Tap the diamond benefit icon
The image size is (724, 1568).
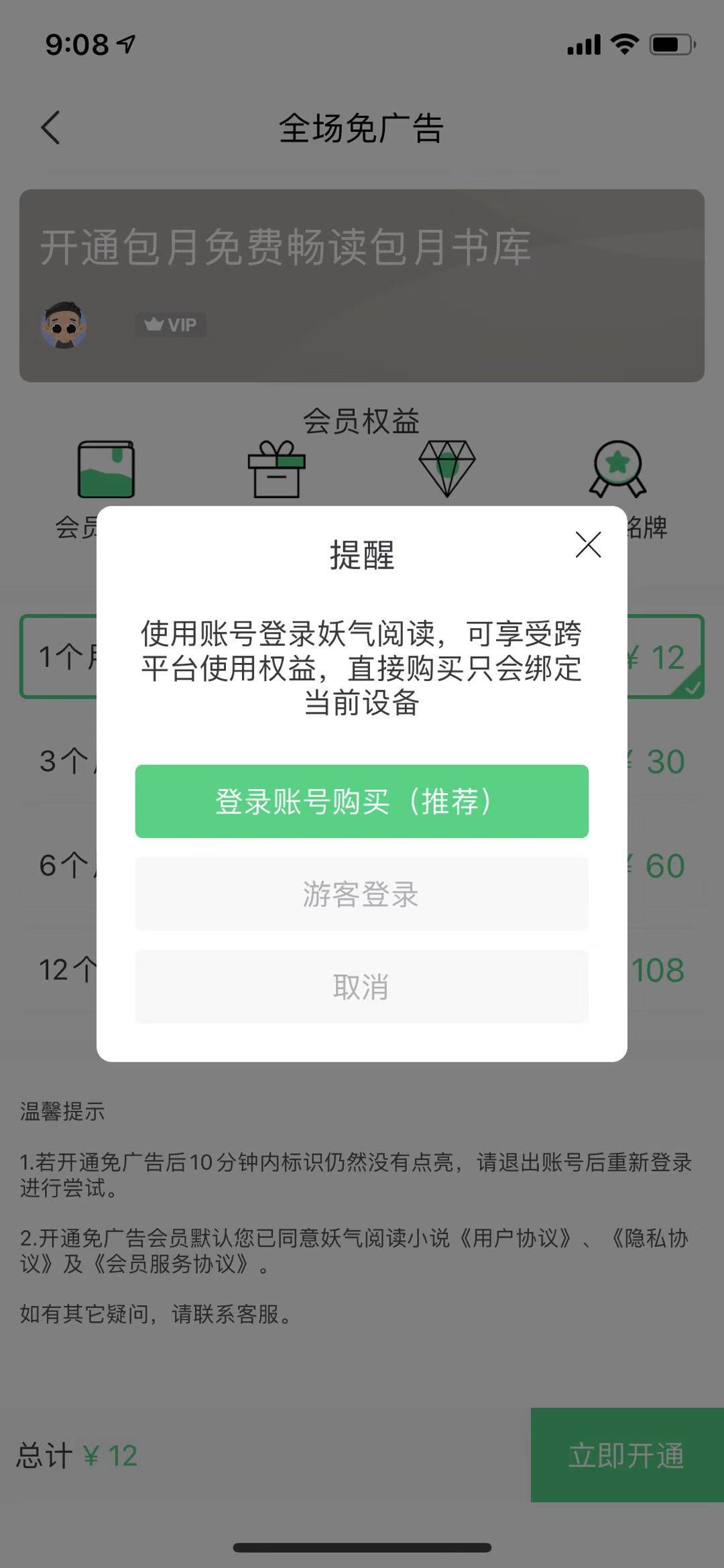[x=448, y=468]
